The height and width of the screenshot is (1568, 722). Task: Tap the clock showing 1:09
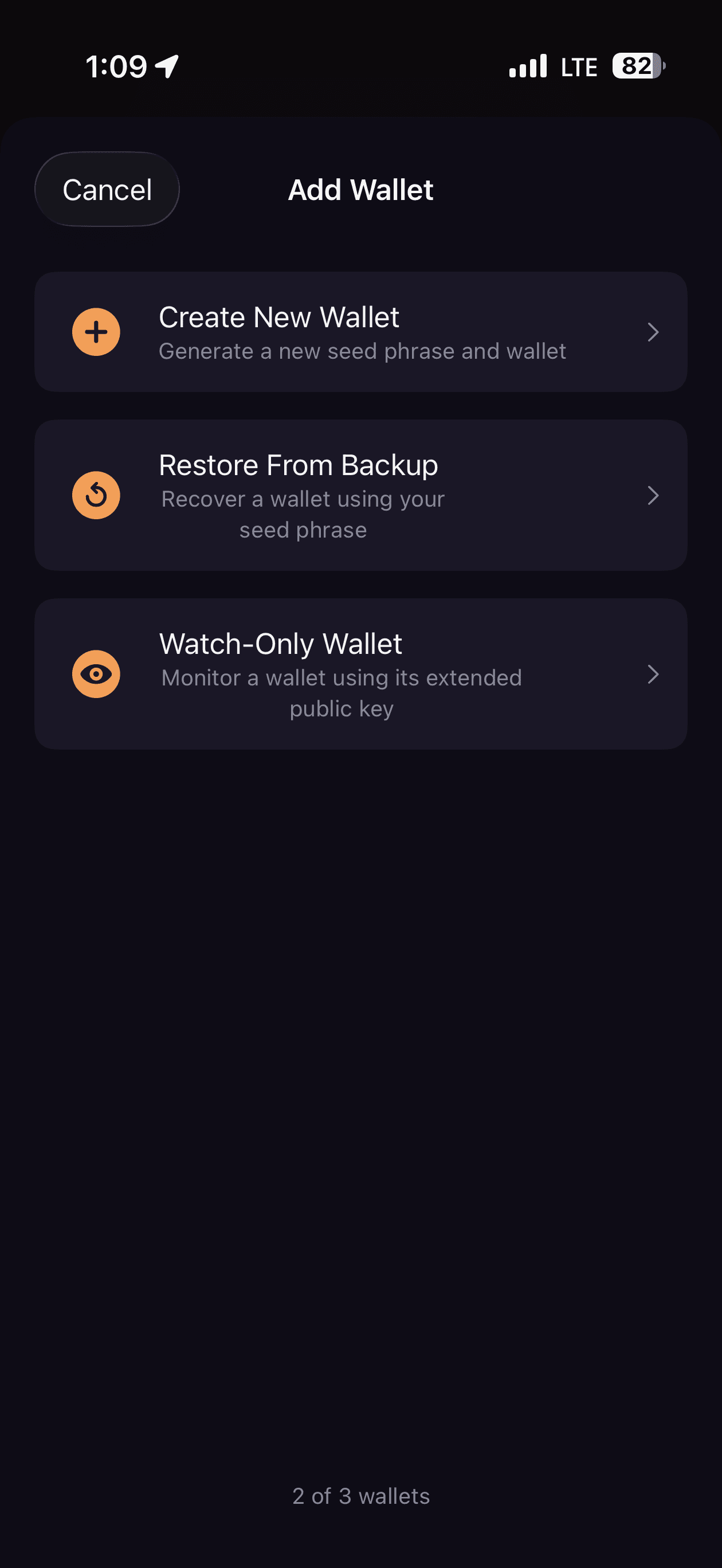(117, 66)
